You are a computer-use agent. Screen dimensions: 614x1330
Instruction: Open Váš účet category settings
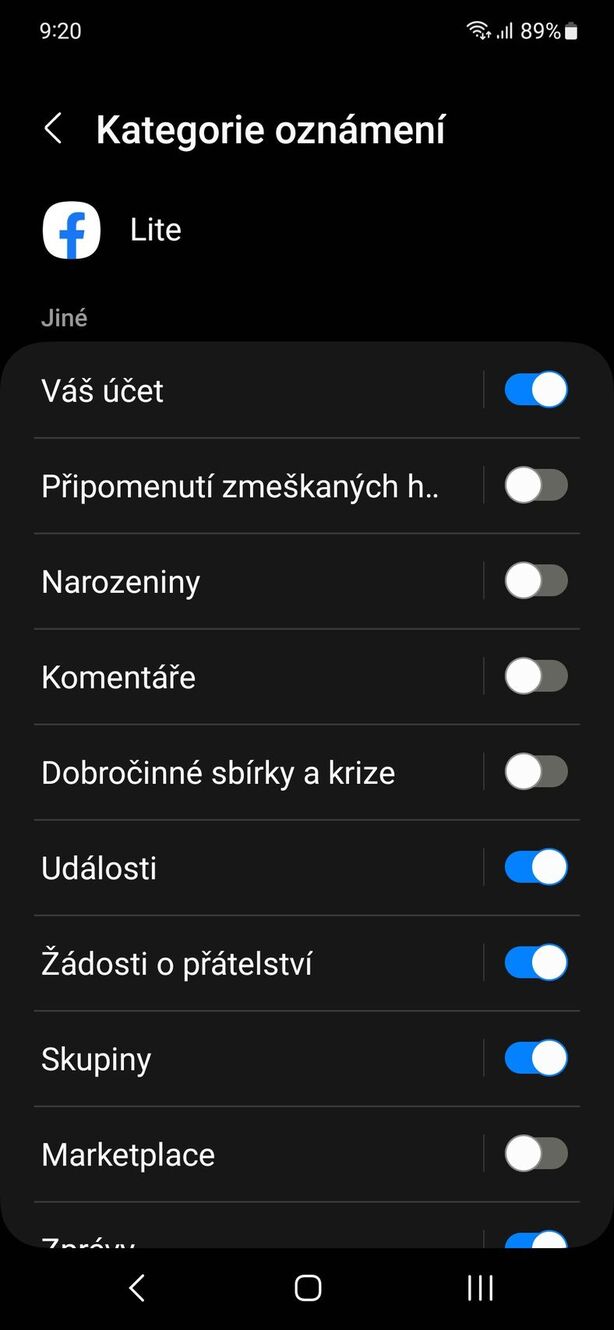[x=240, y=390]
